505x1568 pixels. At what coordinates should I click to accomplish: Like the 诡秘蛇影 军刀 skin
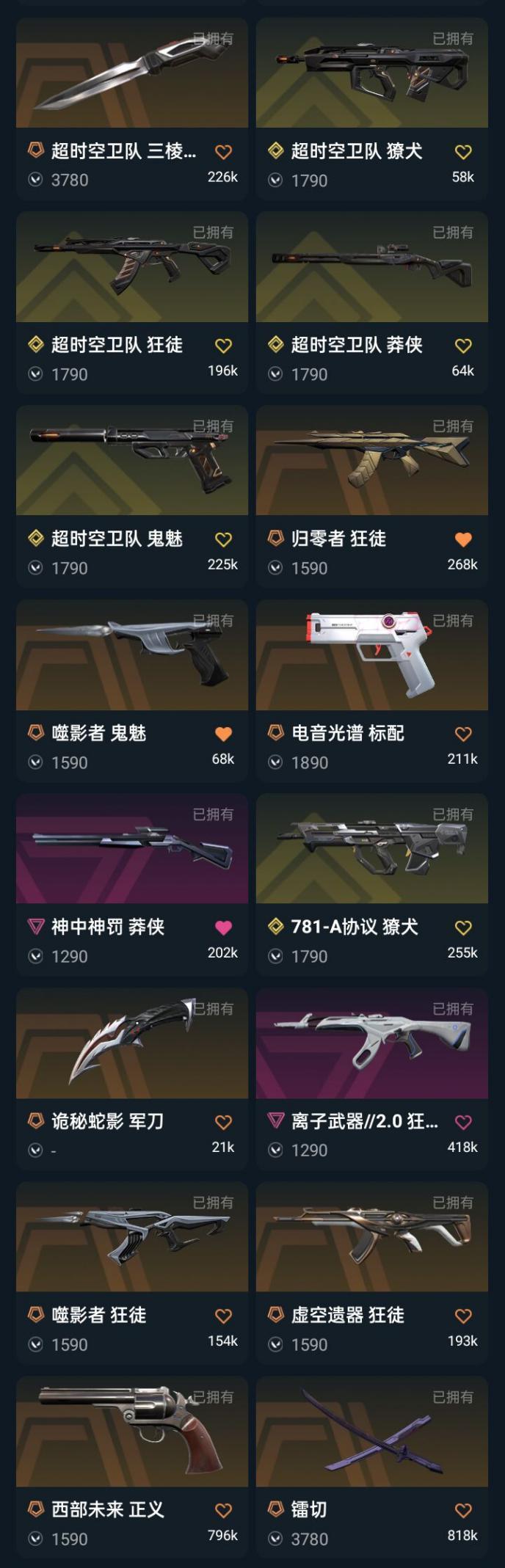pyautogui.click(x=223, y=1122)
